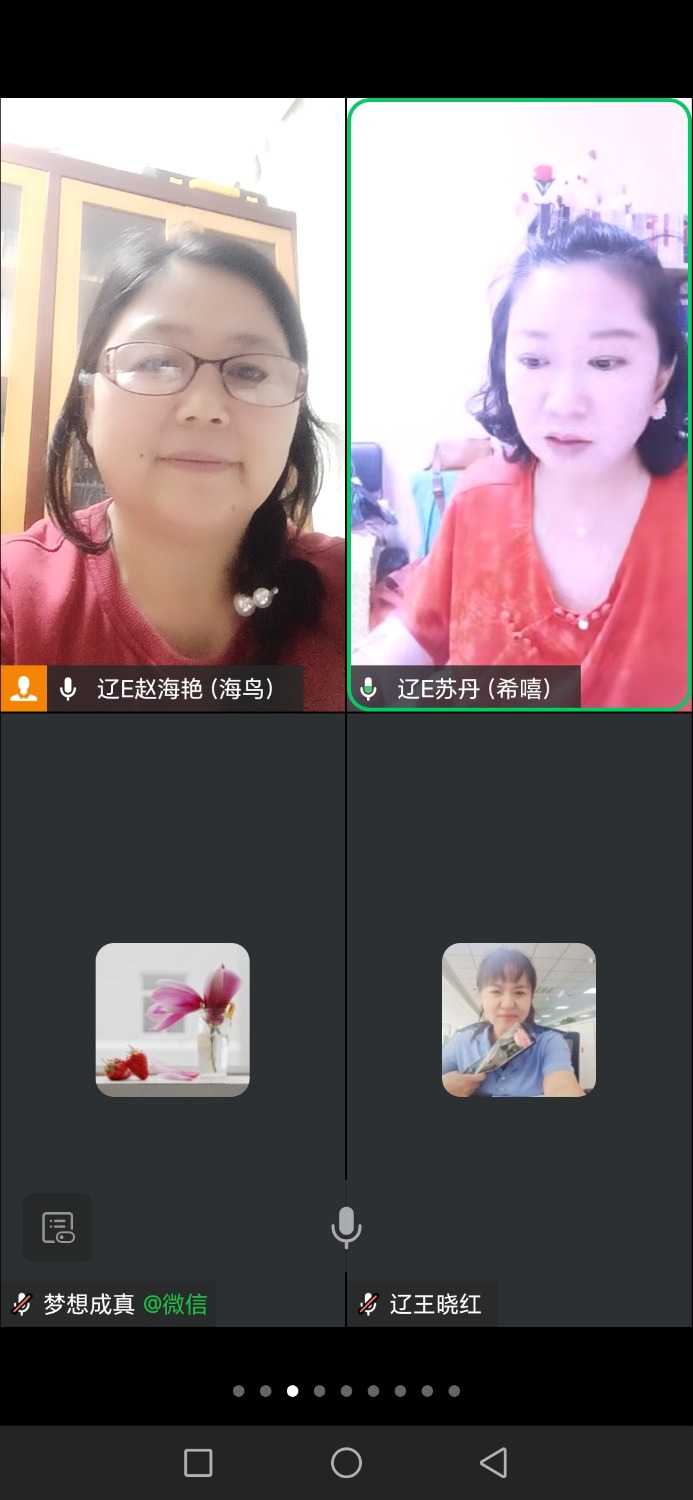Screen dimensions: 693x1500
Task: Go back with system back button
Action: click(493, 1463)
